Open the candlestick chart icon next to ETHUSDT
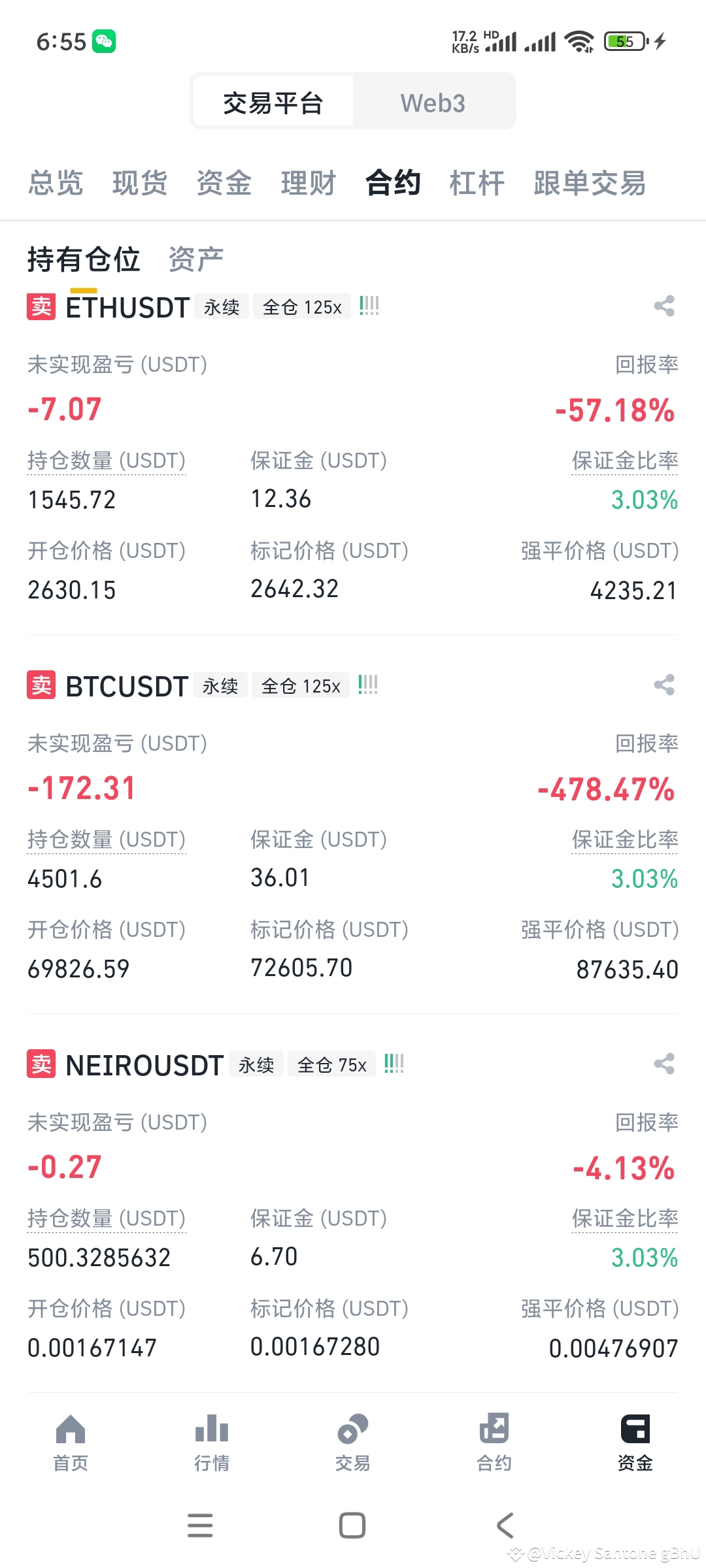Screen dimensions: 706x1568 (x=369, y=306)
